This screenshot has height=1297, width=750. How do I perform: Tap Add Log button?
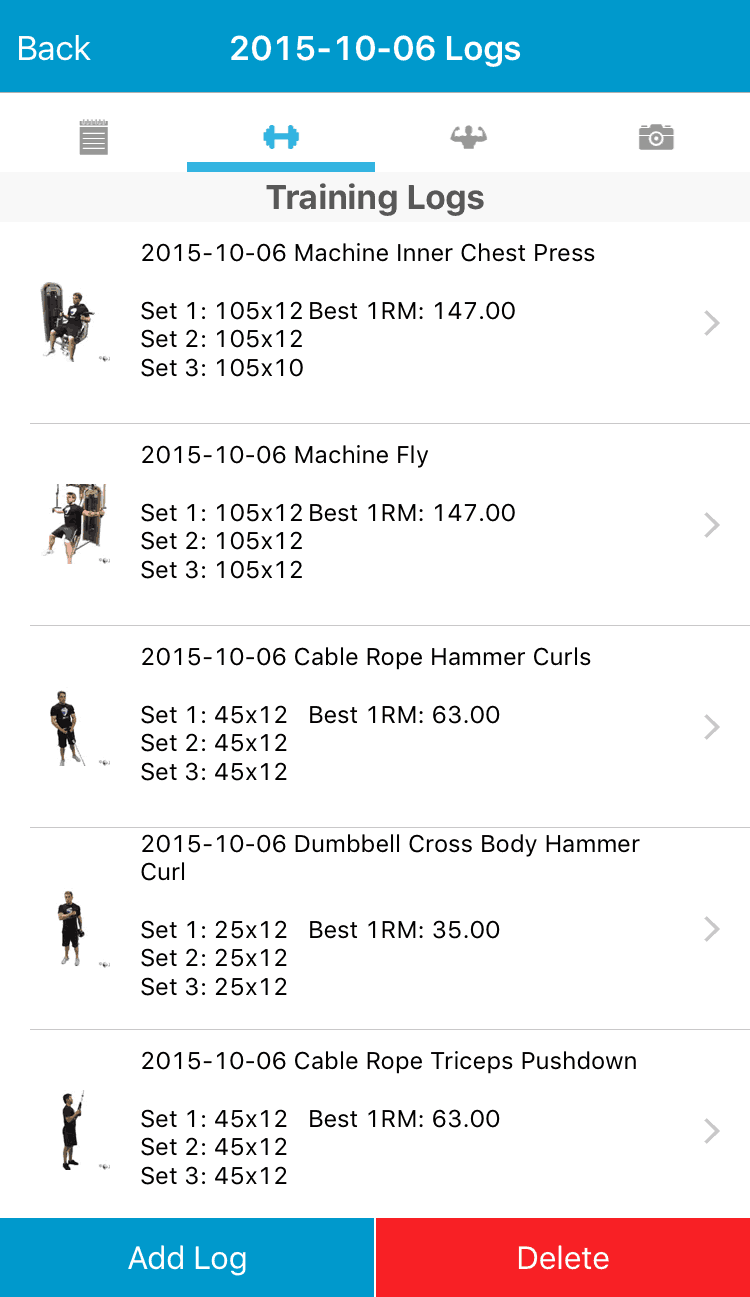click(x=187, y=1258)
